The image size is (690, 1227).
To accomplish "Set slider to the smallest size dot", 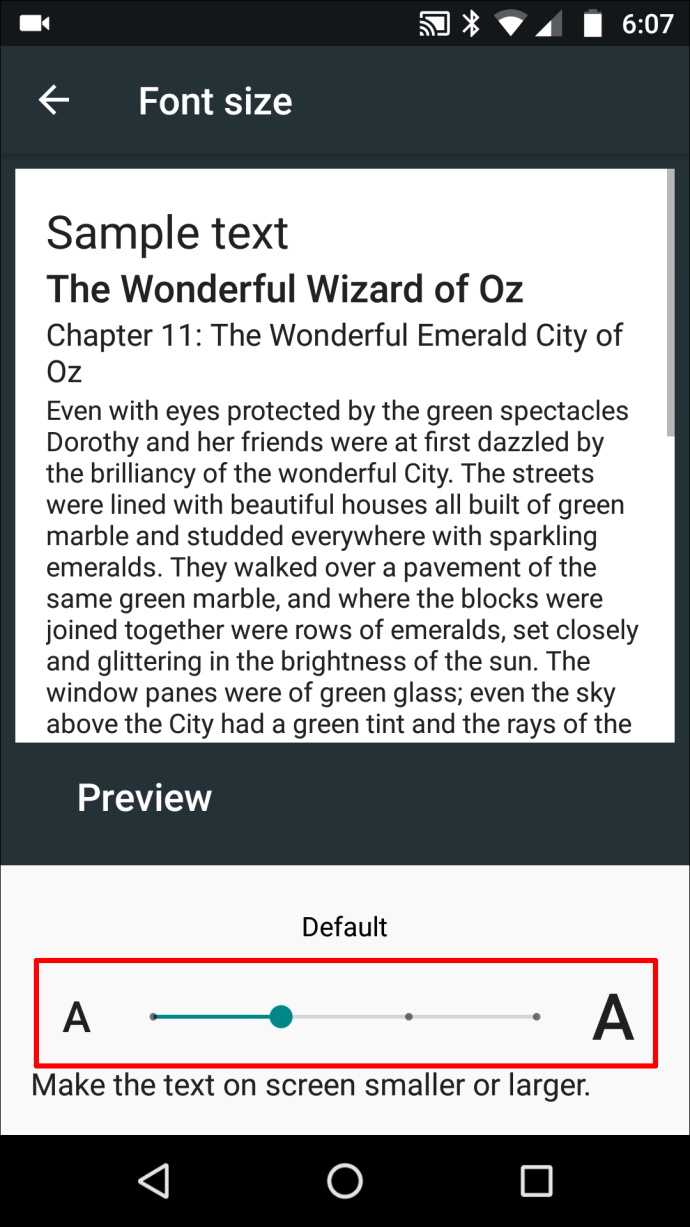I will click(153, 1017).
